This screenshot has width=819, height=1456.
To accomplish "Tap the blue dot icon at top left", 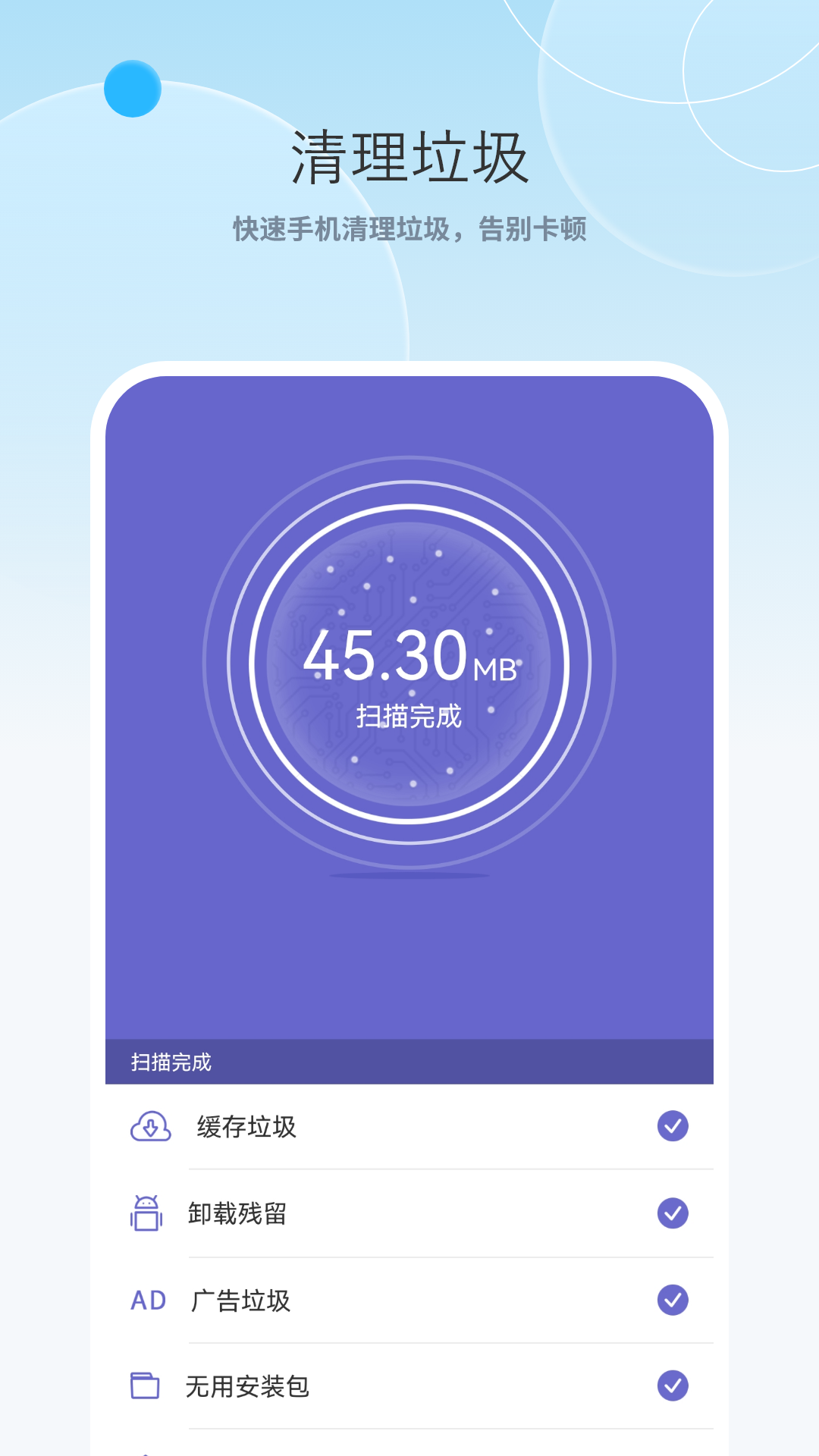I will tap(133, 89).
